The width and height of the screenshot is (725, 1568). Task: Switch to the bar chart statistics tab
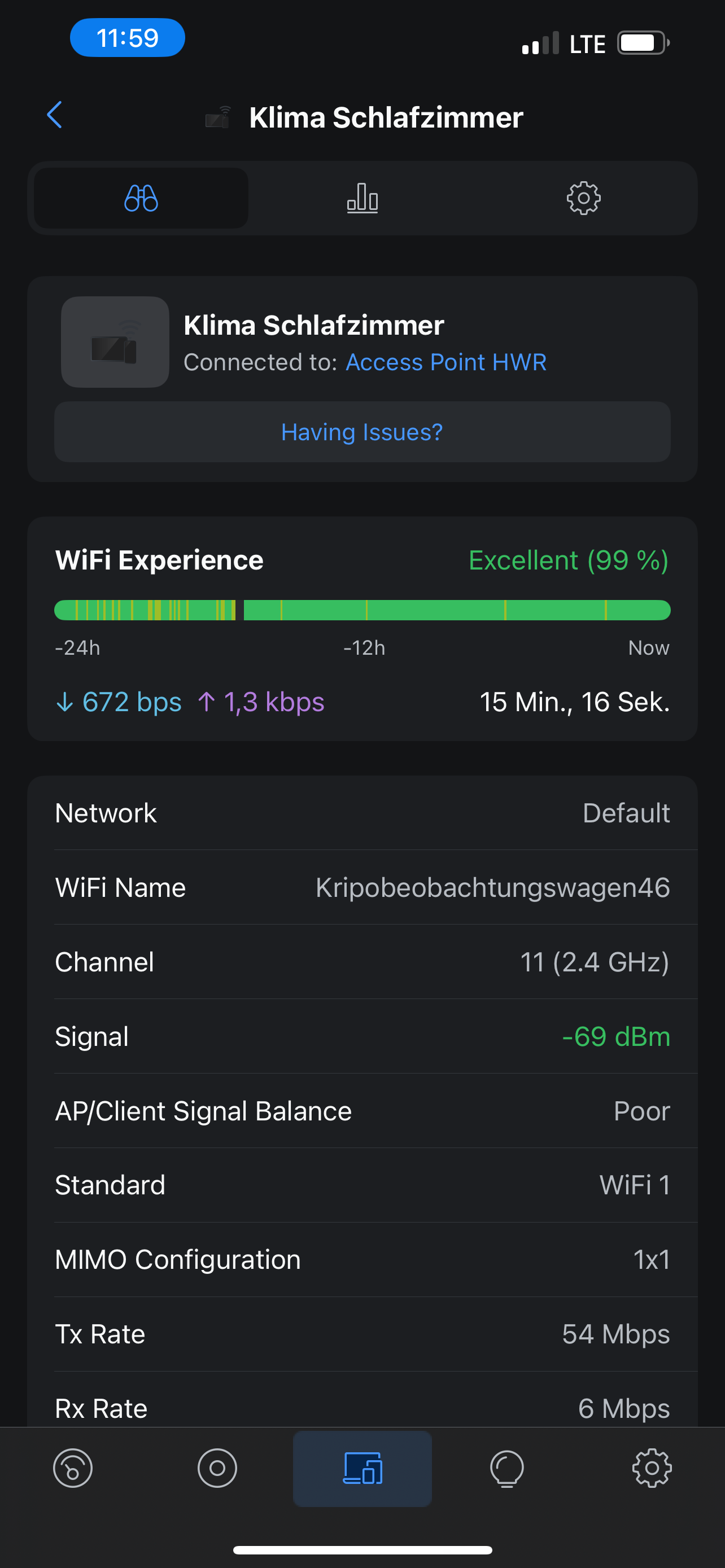(362, 199)
